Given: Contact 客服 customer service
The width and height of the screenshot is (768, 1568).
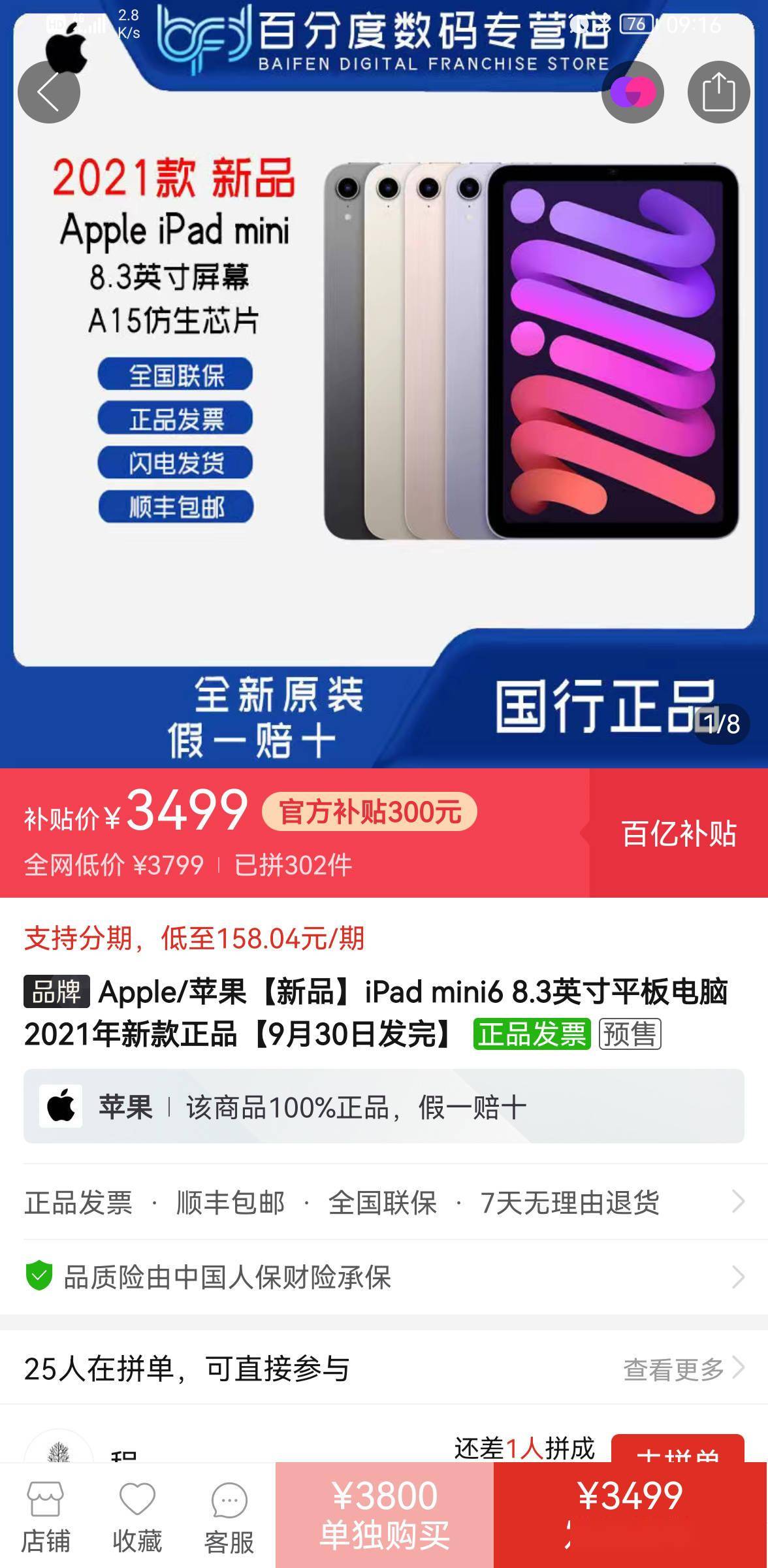Looking at the screenshot, I should 229,1516.
